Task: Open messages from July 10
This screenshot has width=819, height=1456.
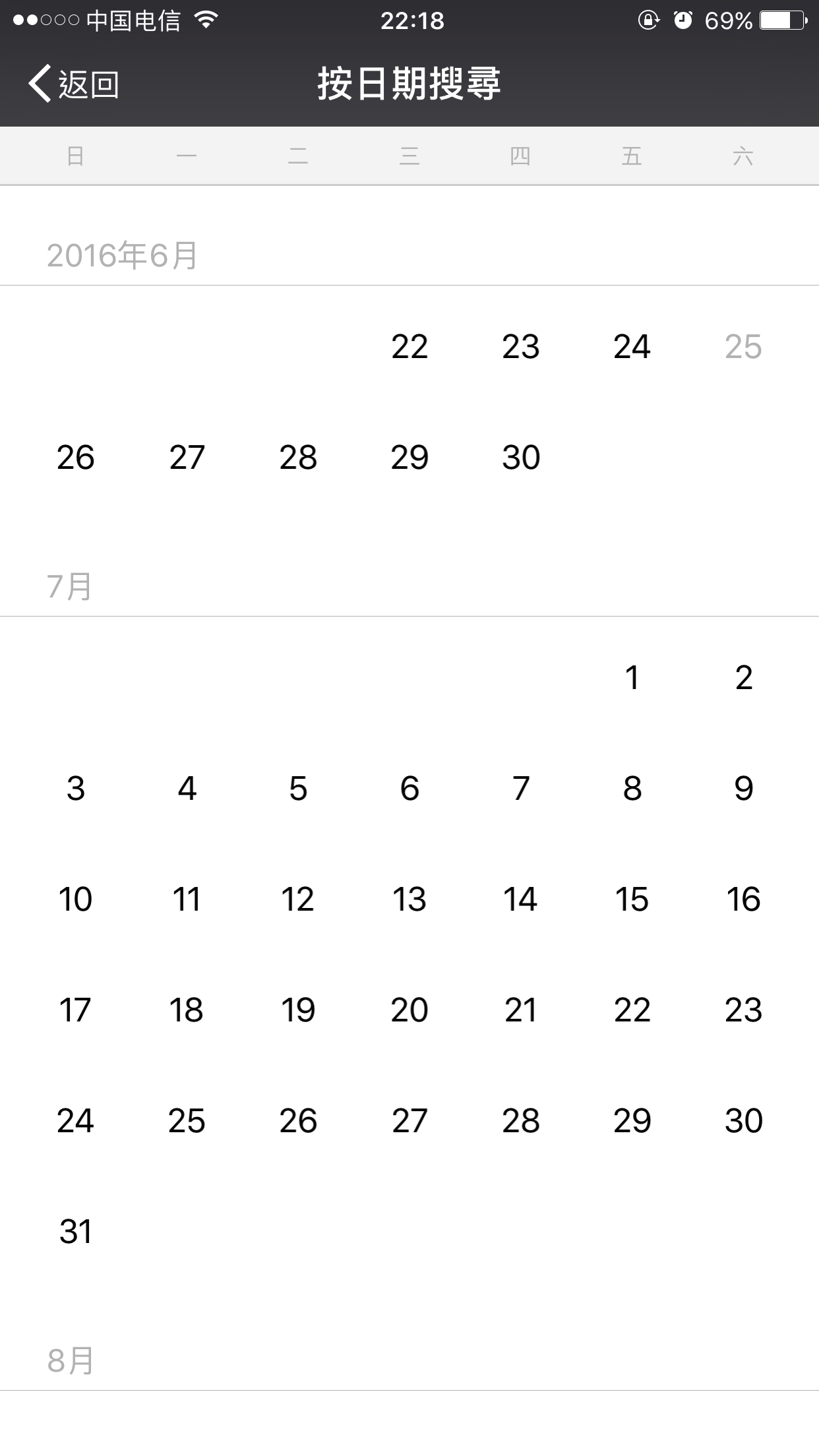Action: 75,899
